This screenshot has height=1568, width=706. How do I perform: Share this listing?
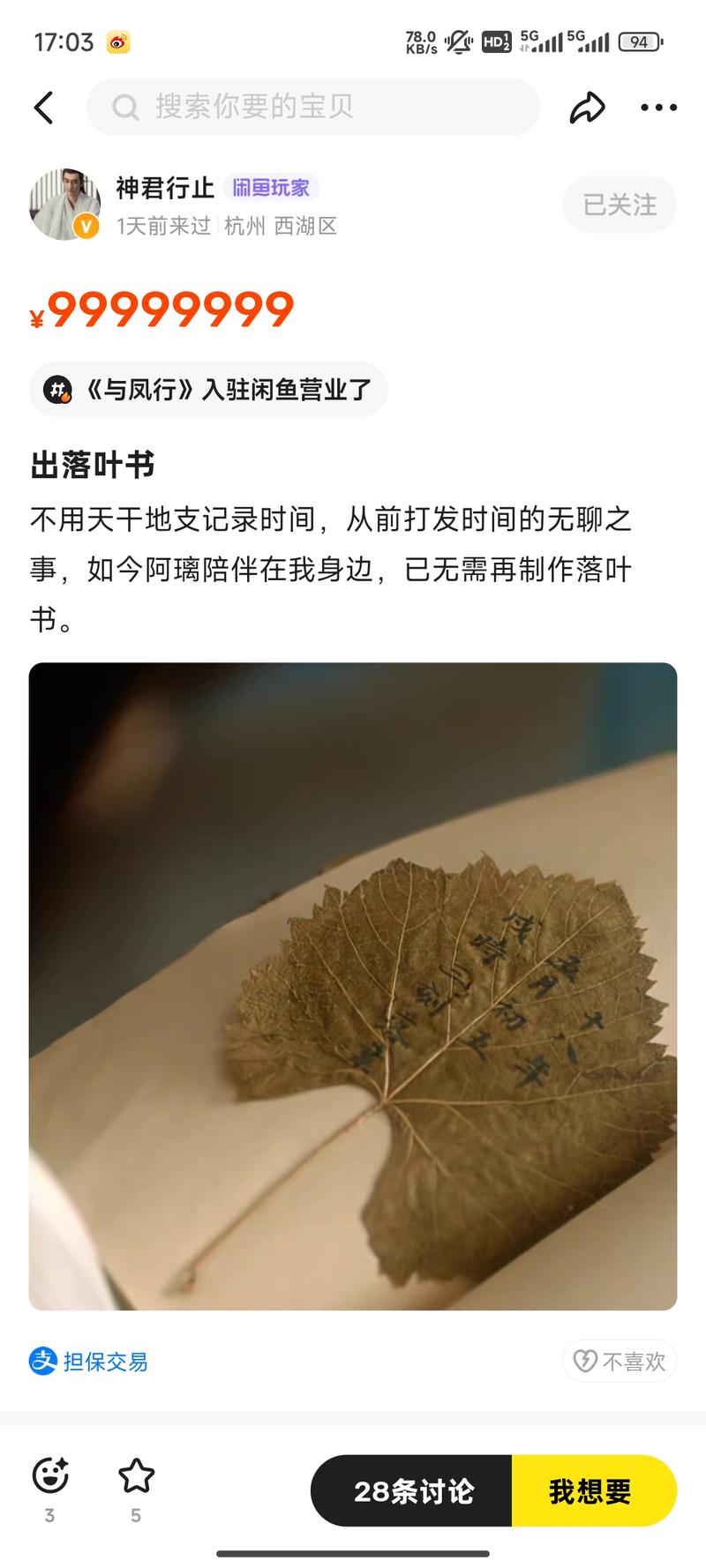click(587, 108)
